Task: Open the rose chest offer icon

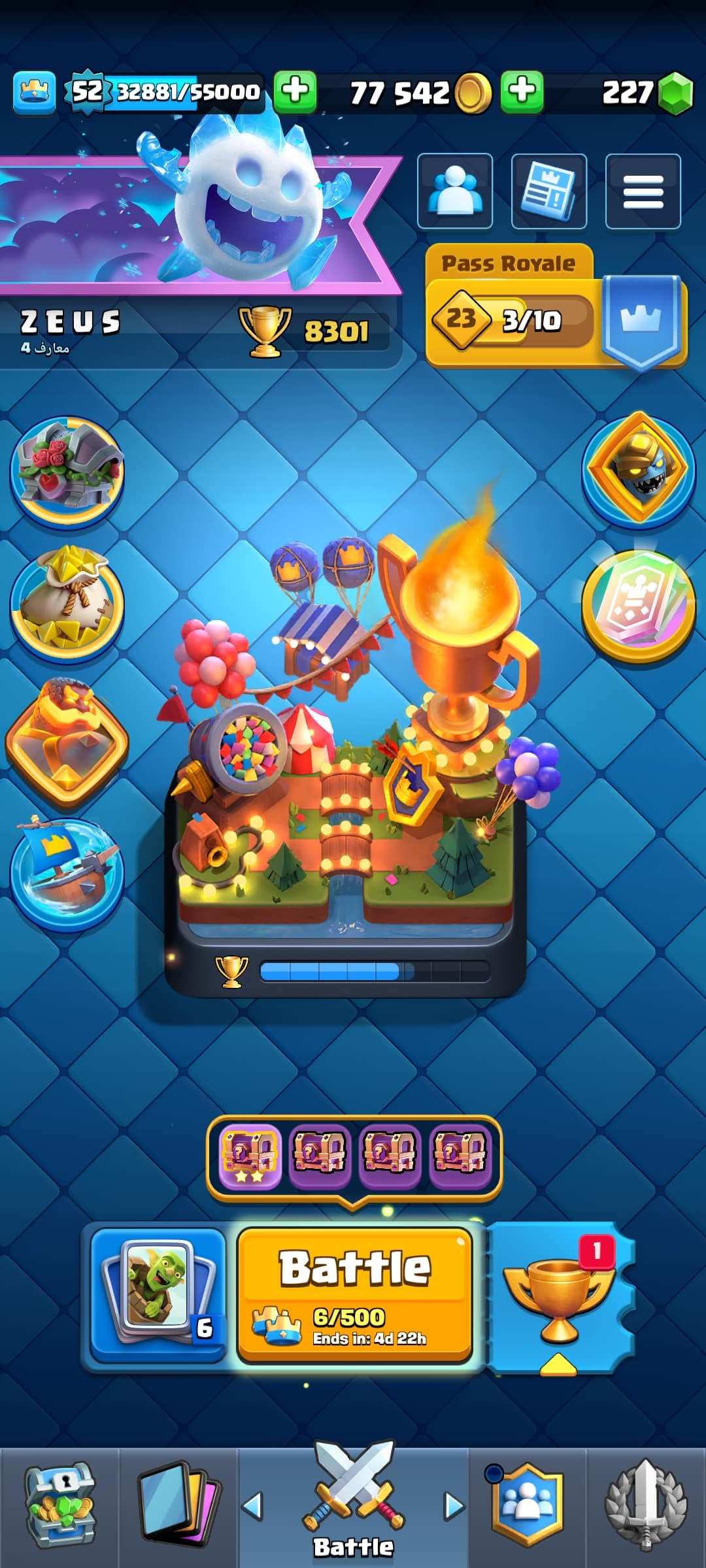Action: pyautogui.click(x=67, y=470)
